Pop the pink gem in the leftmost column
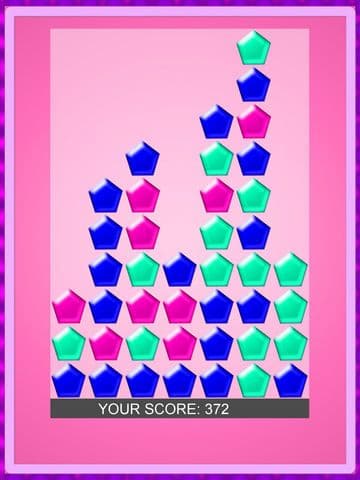The height and width of the screenshot is (480, 360). pos(69,306)
